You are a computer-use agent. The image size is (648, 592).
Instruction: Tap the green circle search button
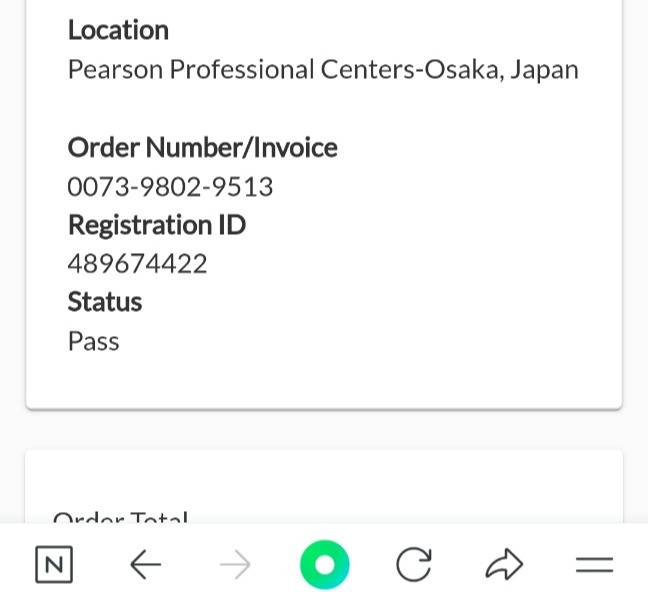click(x=324, y=565)
